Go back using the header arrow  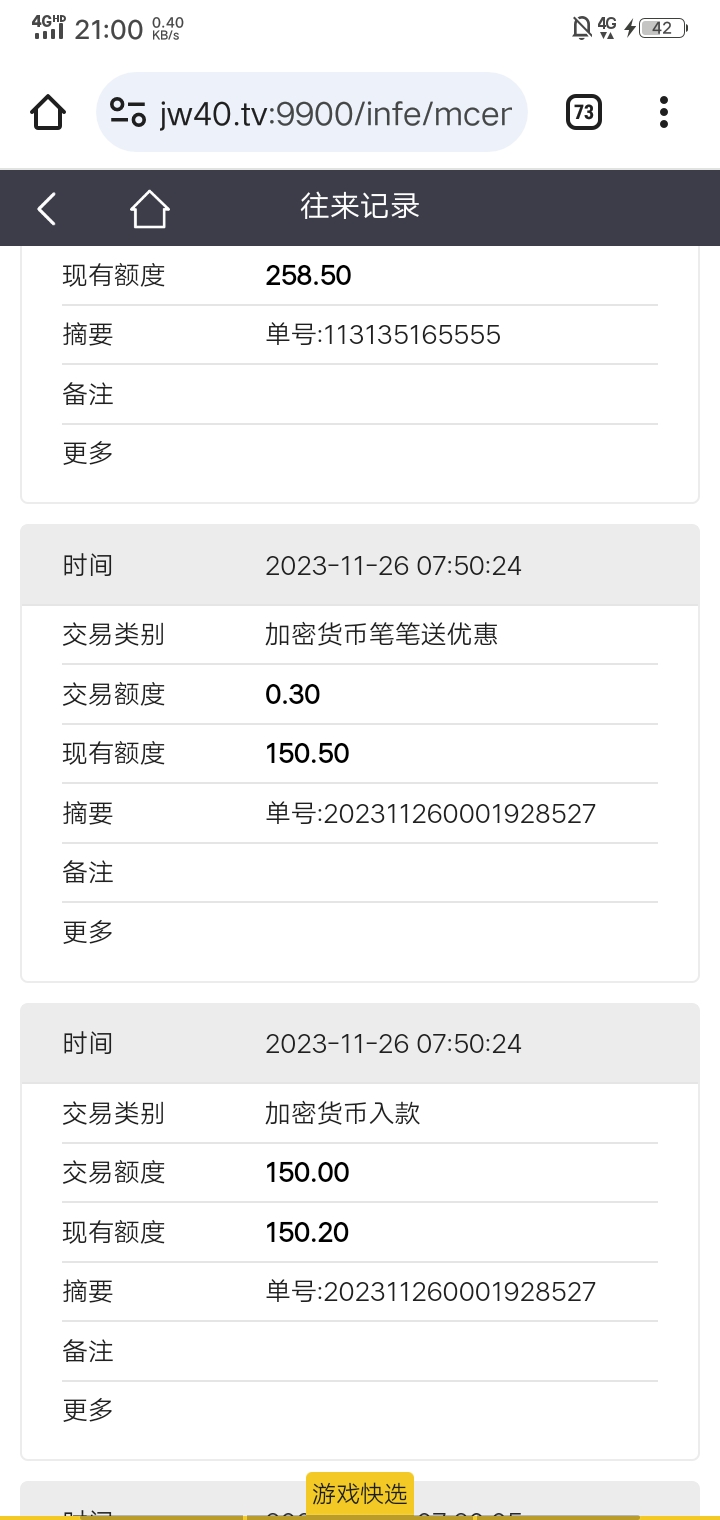click(47, 208)
